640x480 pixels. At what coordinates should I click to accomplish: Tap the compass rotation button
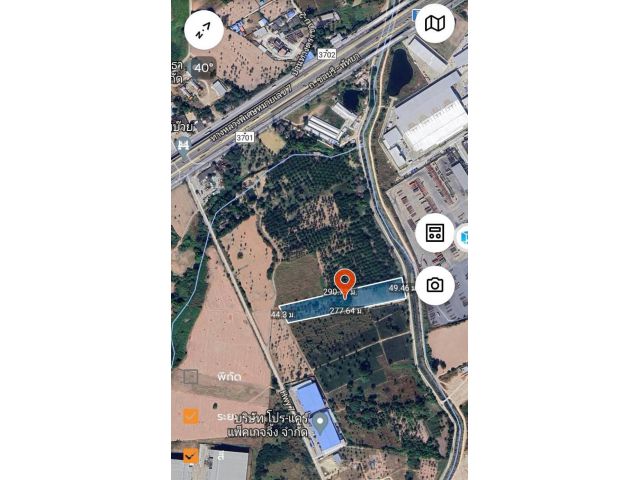203,30
